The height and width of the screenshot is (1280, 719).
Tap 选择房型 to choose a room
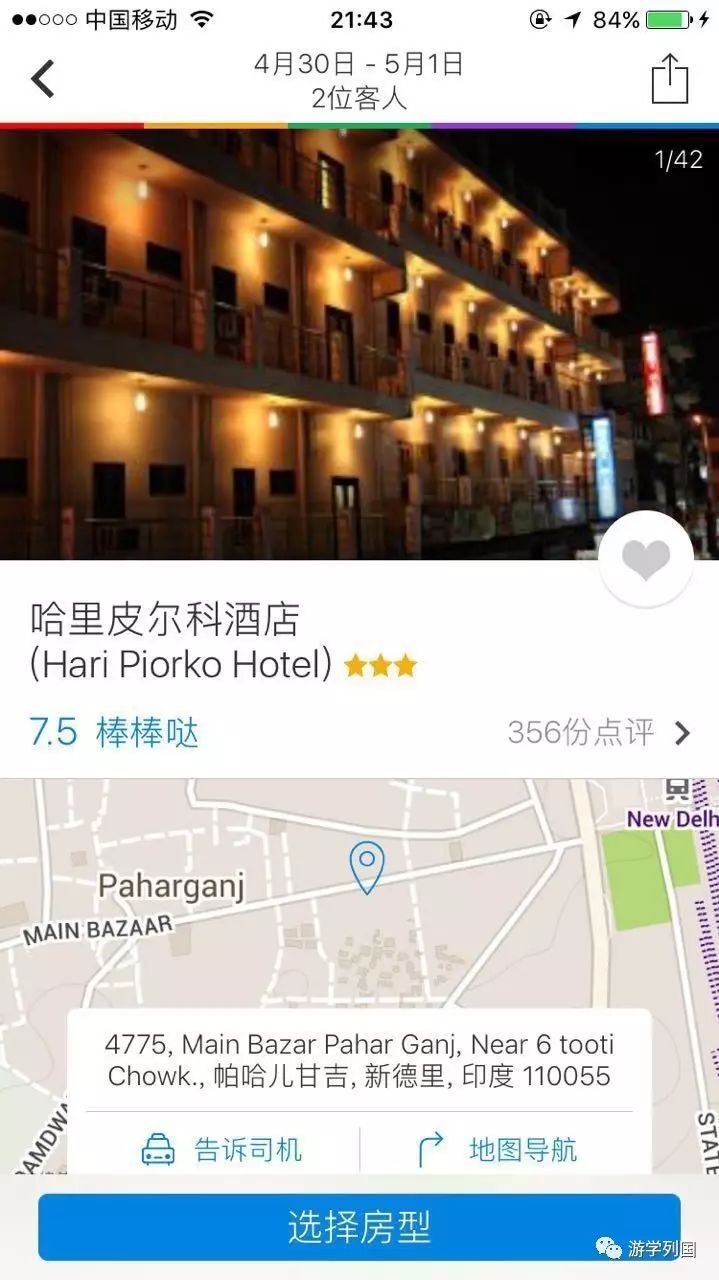359,1226
